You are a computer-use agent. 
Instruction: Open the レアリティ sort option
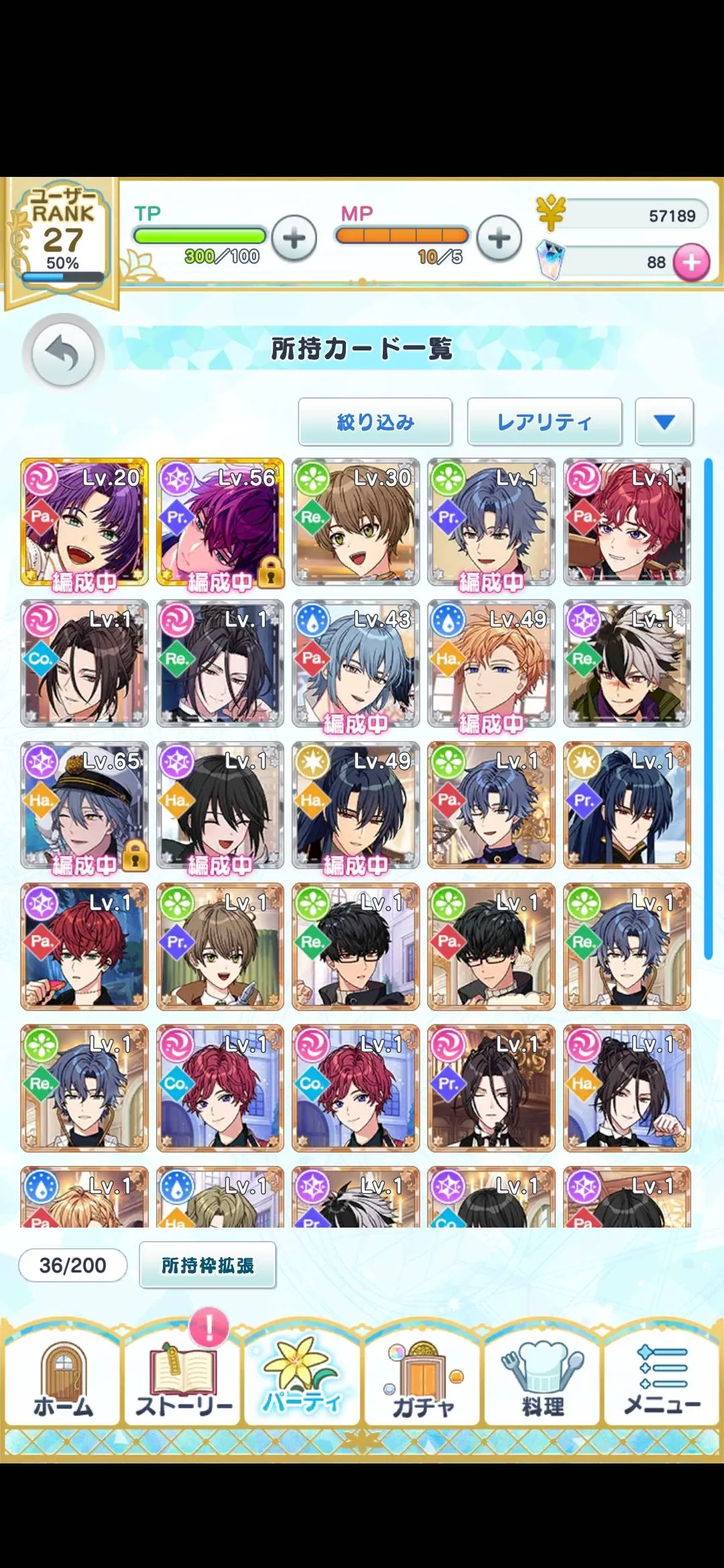coord(544,422)
